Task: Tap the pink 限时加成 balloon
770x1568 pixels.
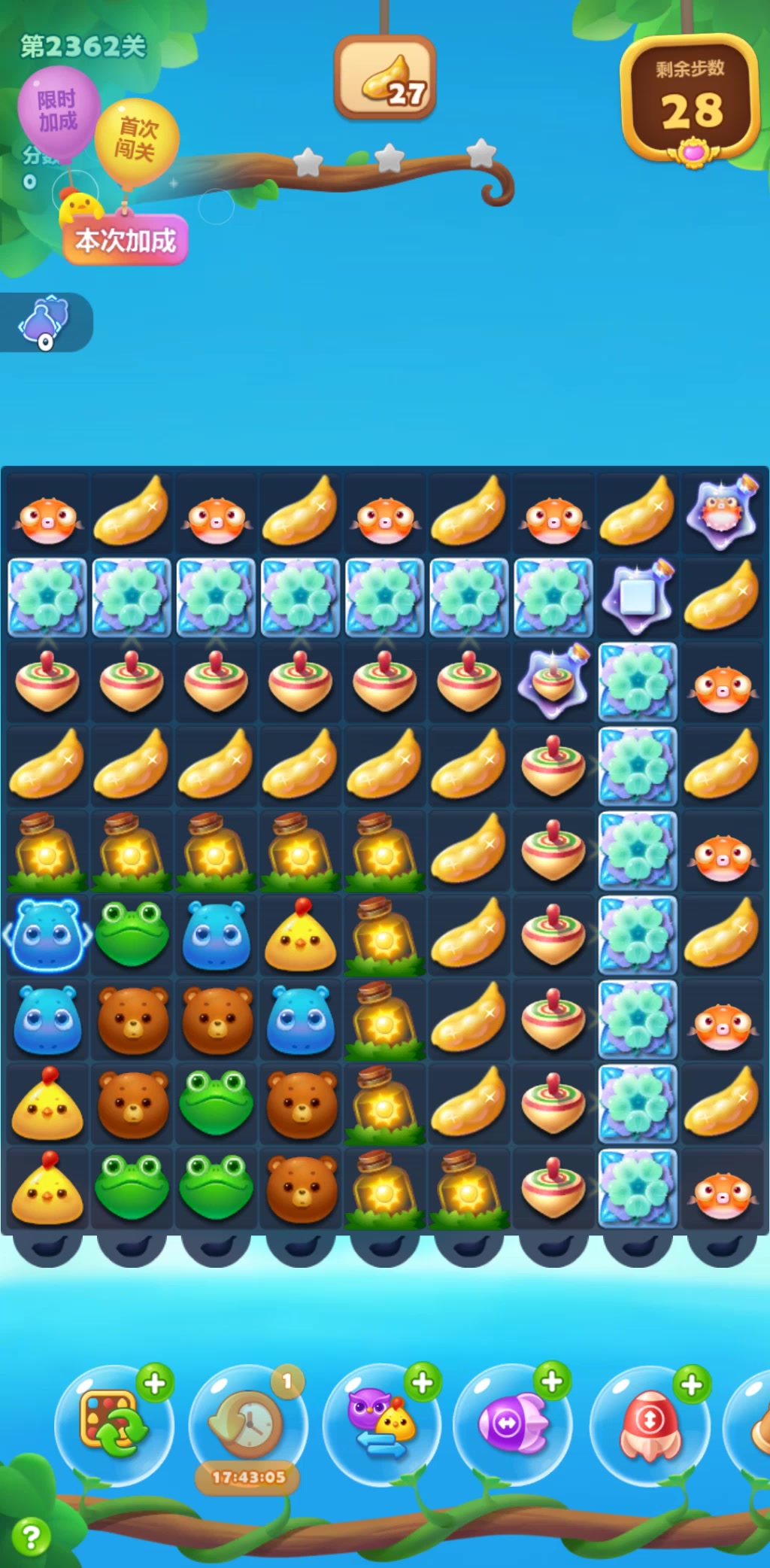Action: [x=58, y=111]
